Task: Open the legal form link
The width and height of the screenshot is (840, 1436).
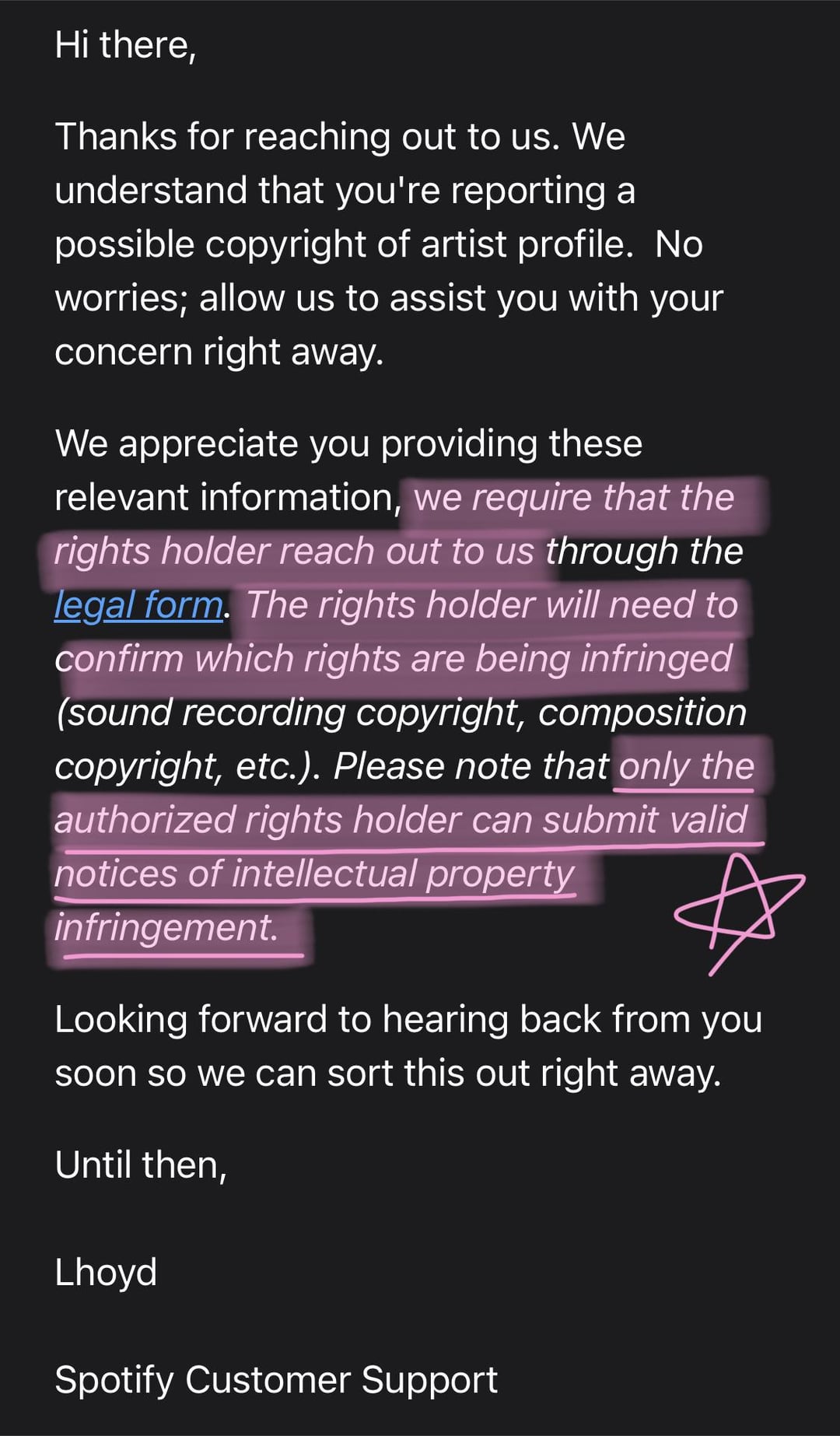Action: click(138, 605)
